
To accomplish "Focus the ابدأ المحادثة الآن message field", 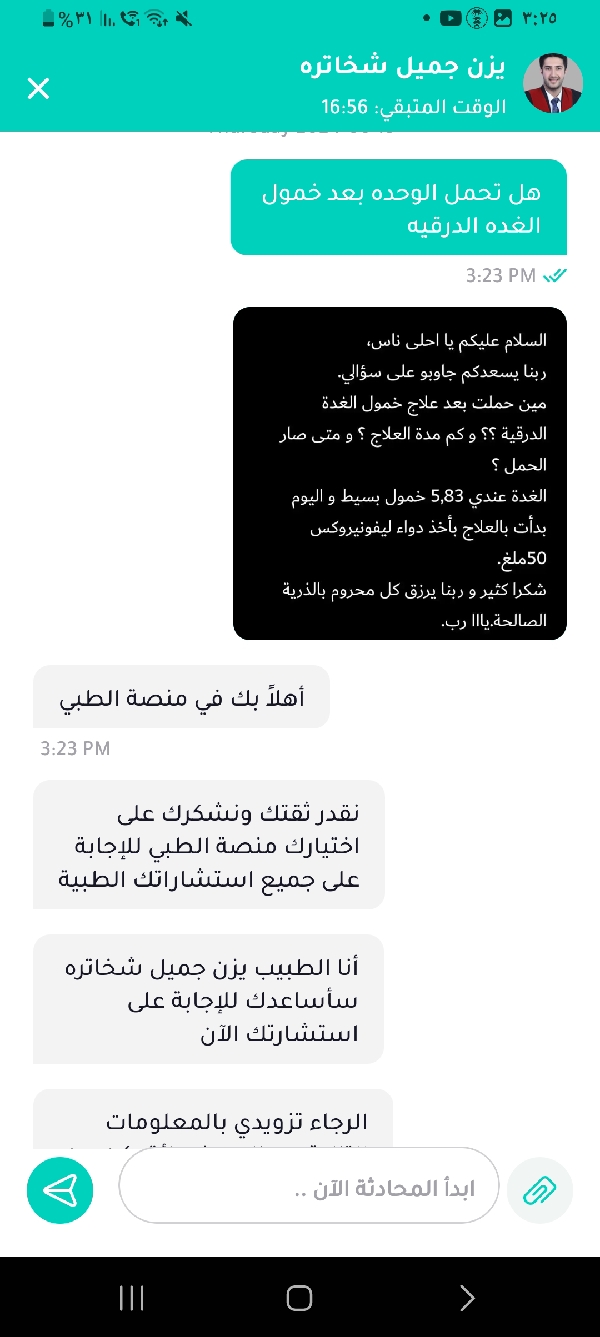I will pyautogui.click(x=308, y=1189).
